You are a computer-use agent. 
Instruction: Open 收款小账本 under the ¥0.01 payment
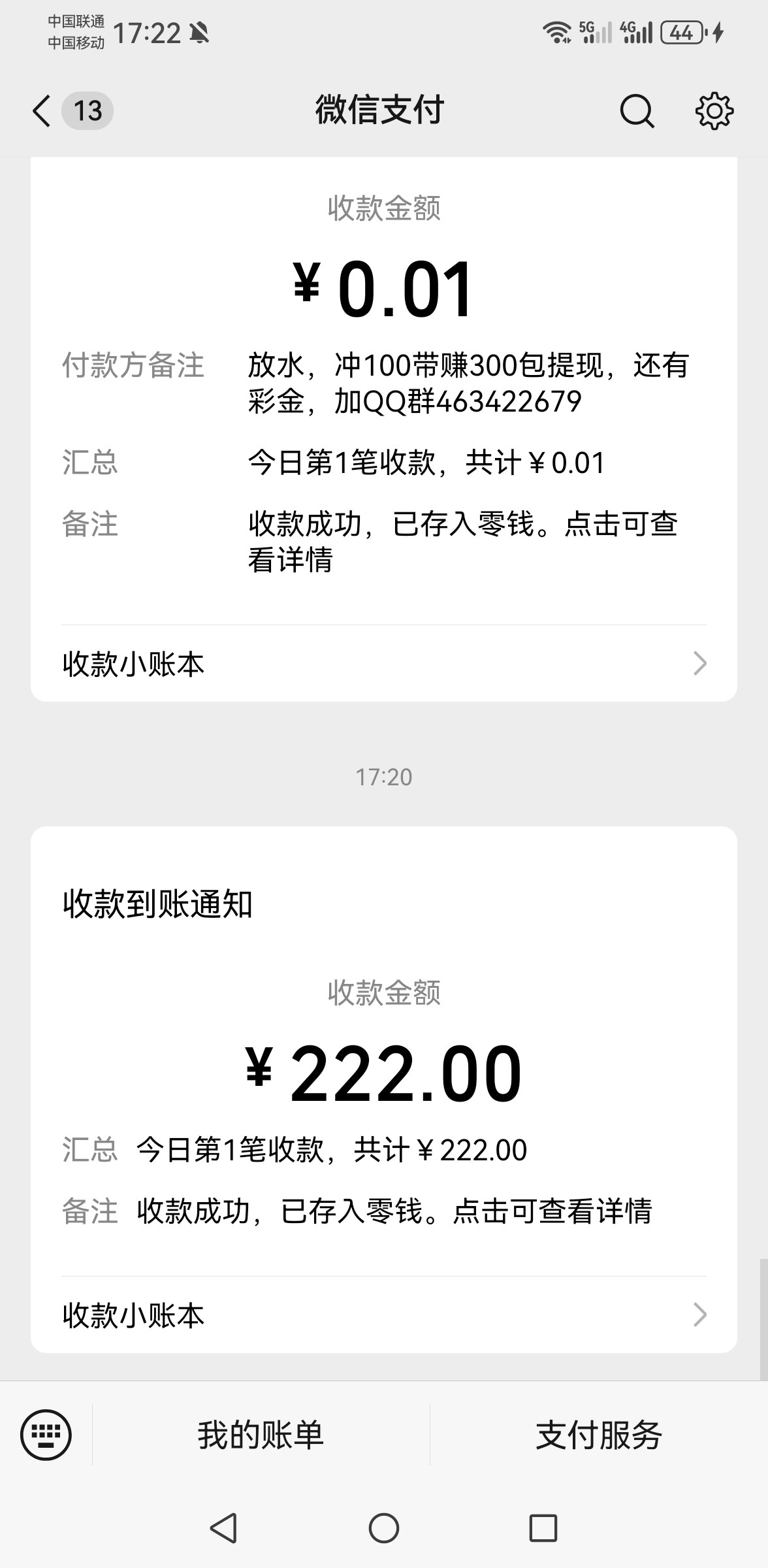[x=384, y=664]
